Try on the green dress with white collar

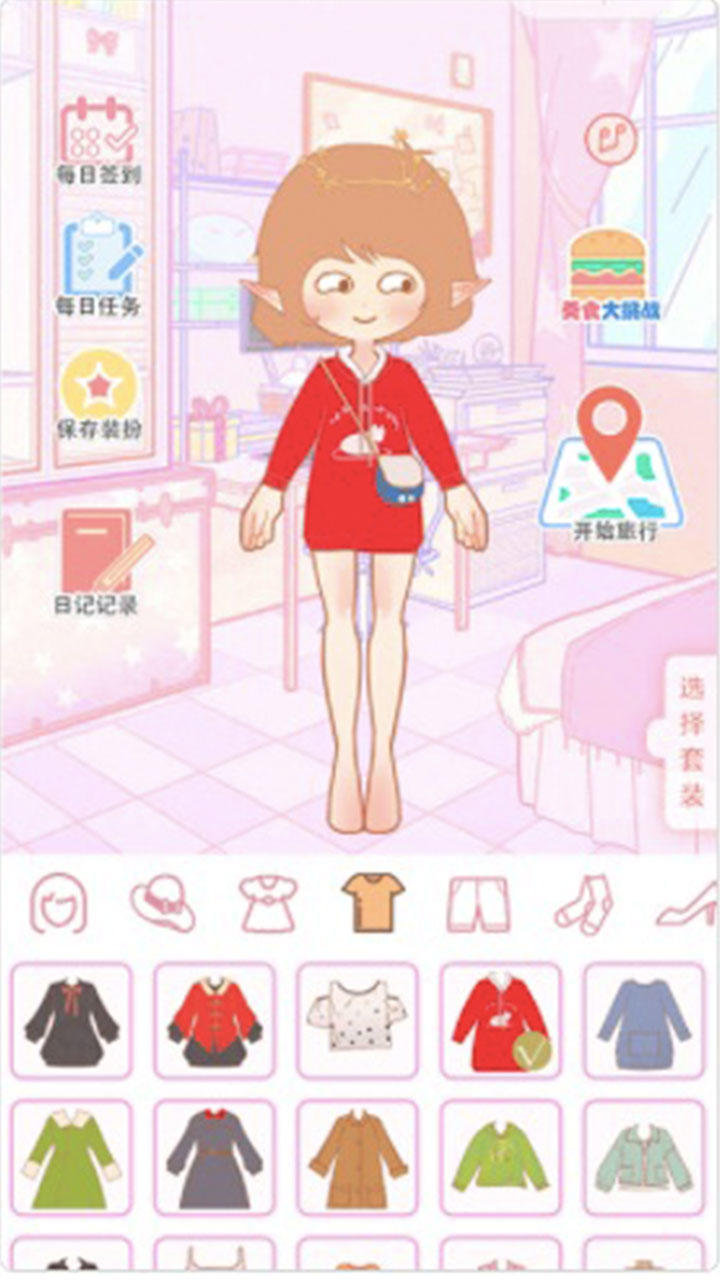(x=71, y=1158)
